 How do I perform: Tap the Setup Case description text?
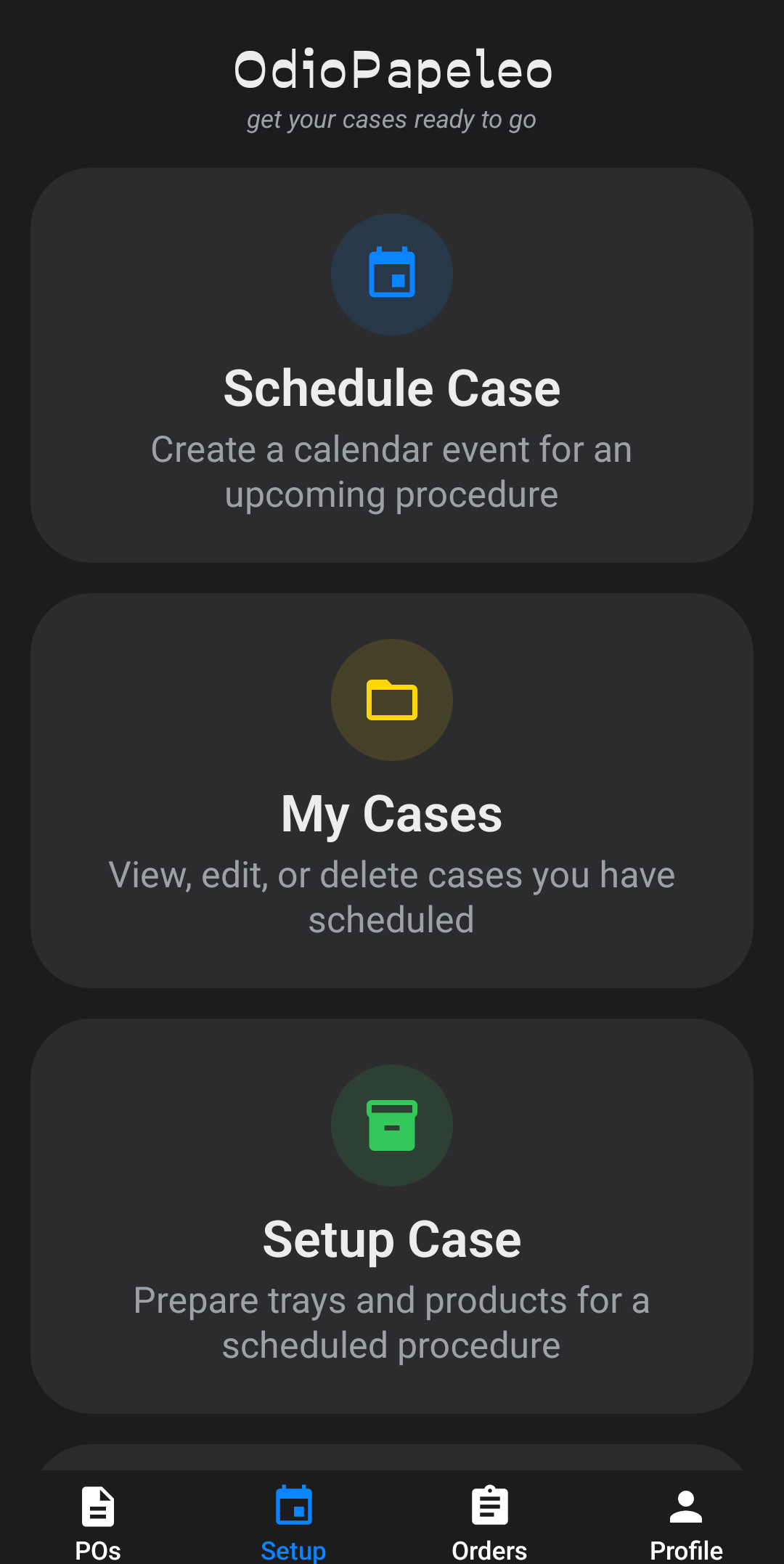pyautogui.click(x=392, y=1321)
